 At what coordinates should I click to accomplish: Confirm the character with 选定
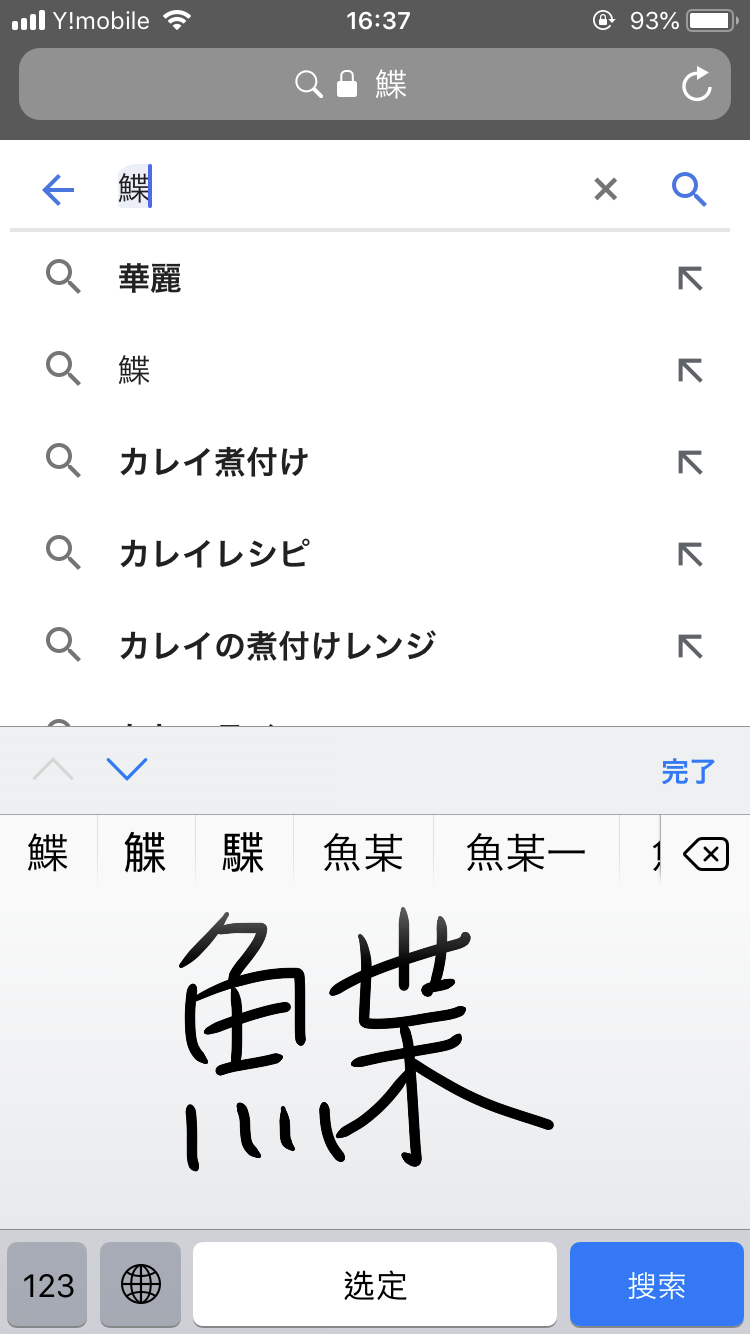[375, 1284]
